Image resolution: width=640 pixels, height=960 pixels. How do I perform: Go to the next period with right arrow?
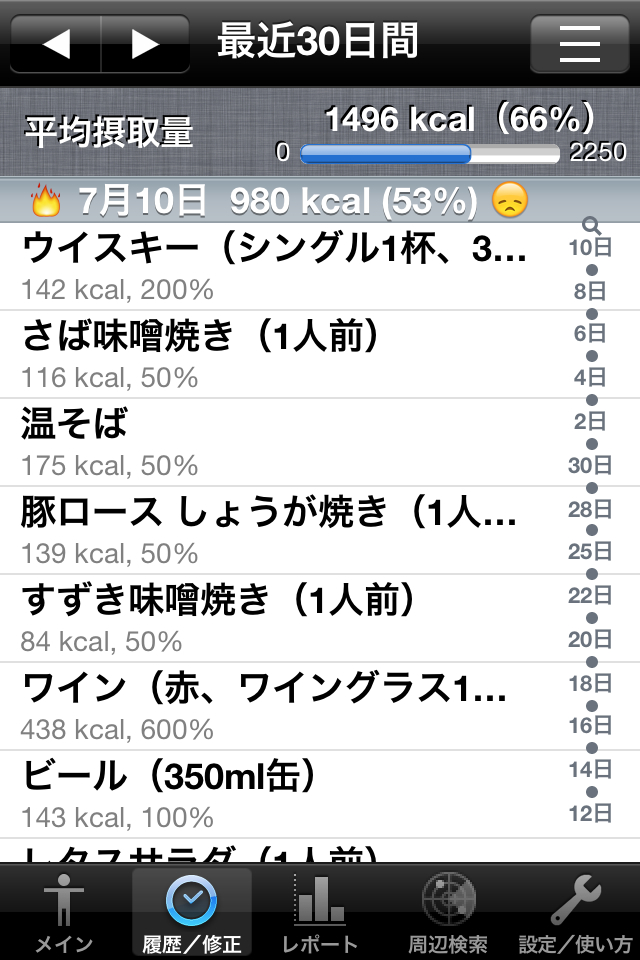(146, 44)
